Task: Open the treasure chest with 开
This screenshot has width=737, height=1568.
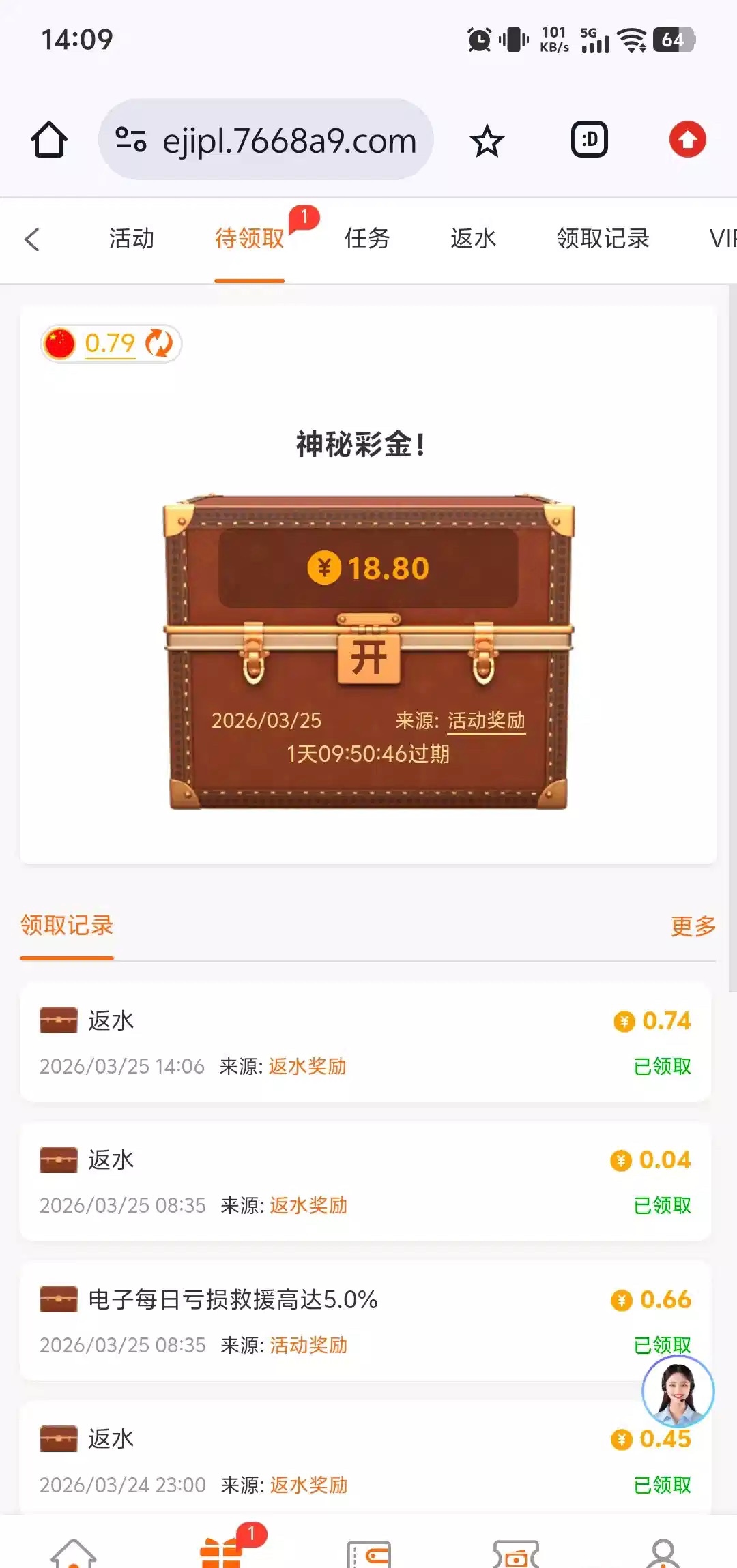Action: coord(369,657)
